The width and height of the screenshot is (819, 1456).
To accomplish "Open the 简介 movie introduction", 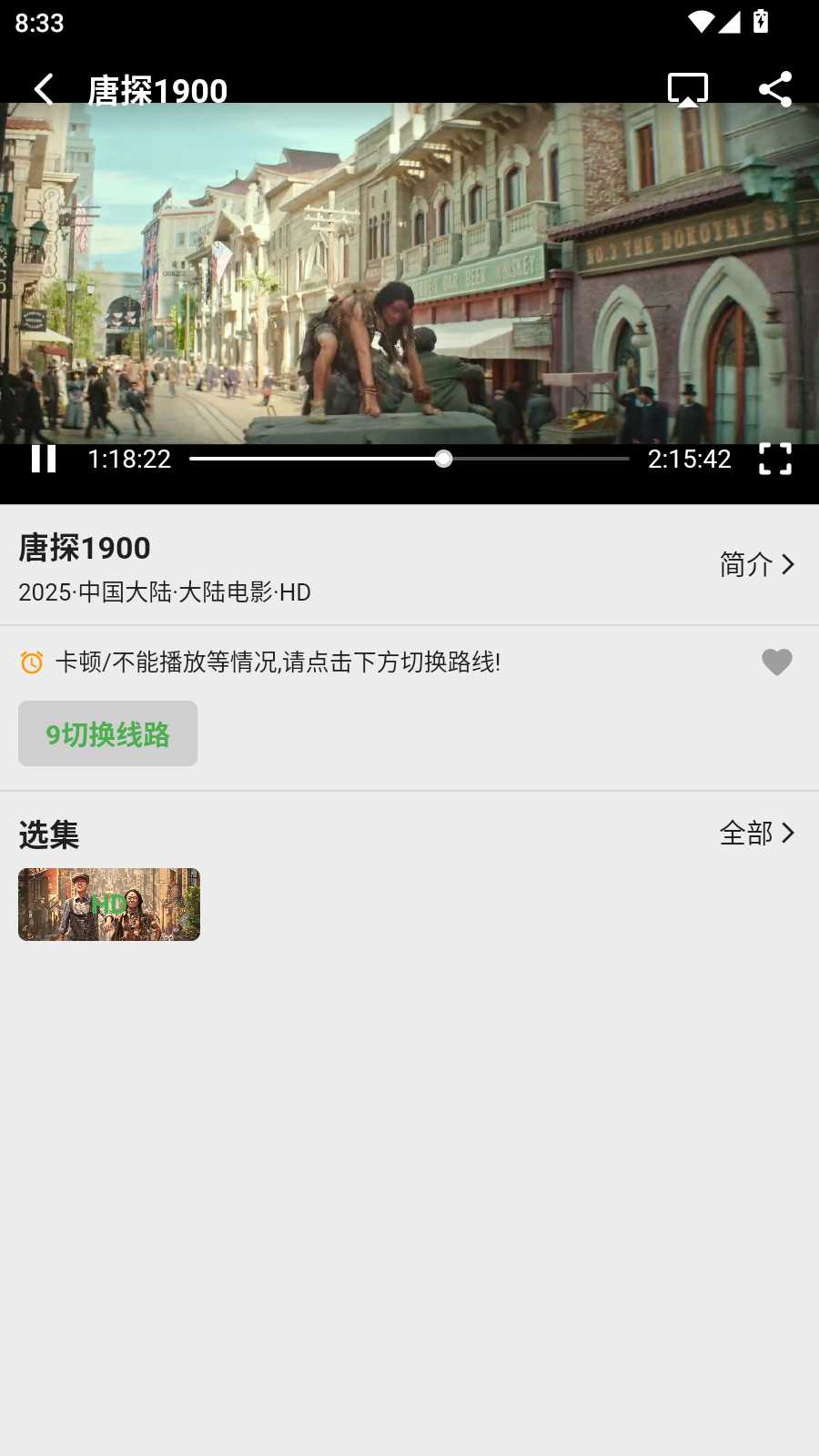I will 756,564.
